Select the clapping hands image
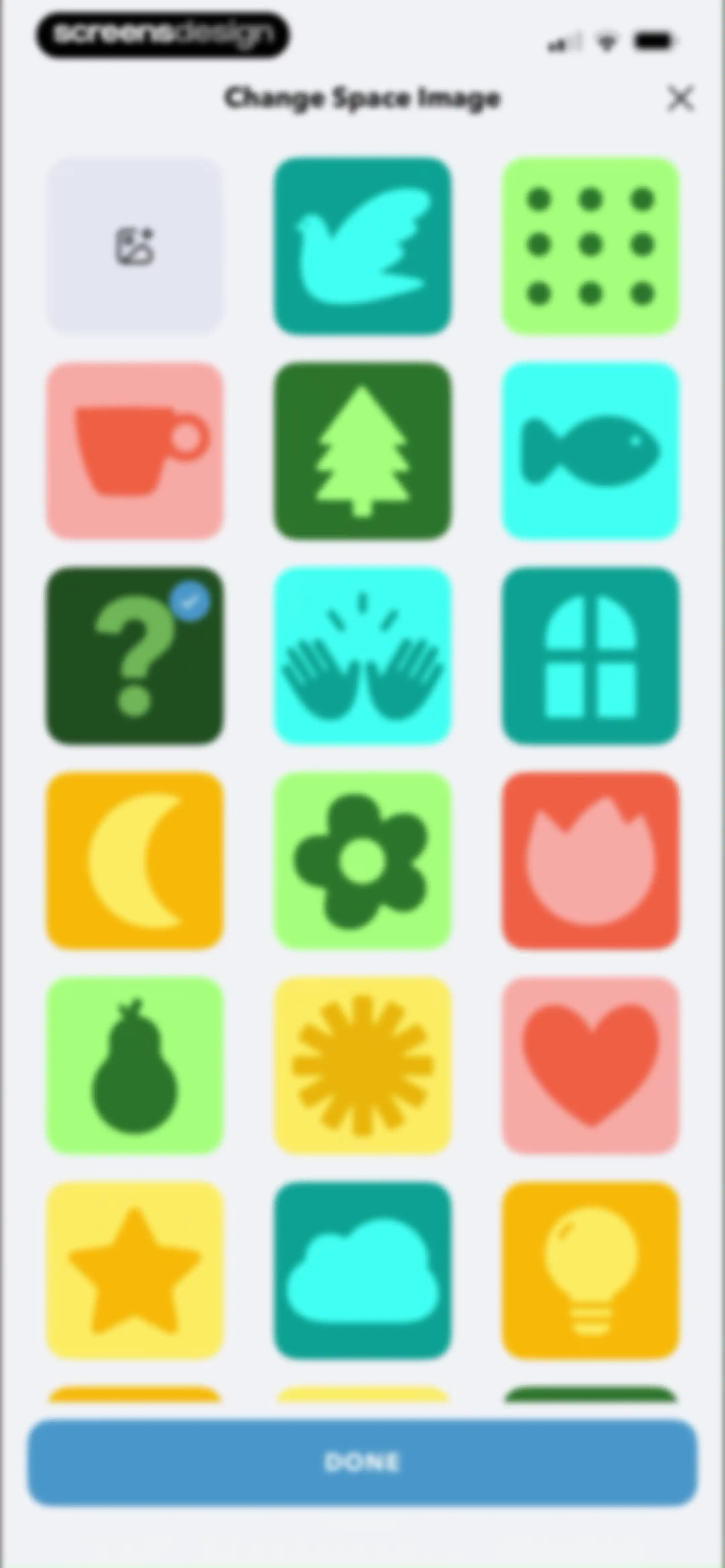The image size is (725, 1568). point(363,655)
